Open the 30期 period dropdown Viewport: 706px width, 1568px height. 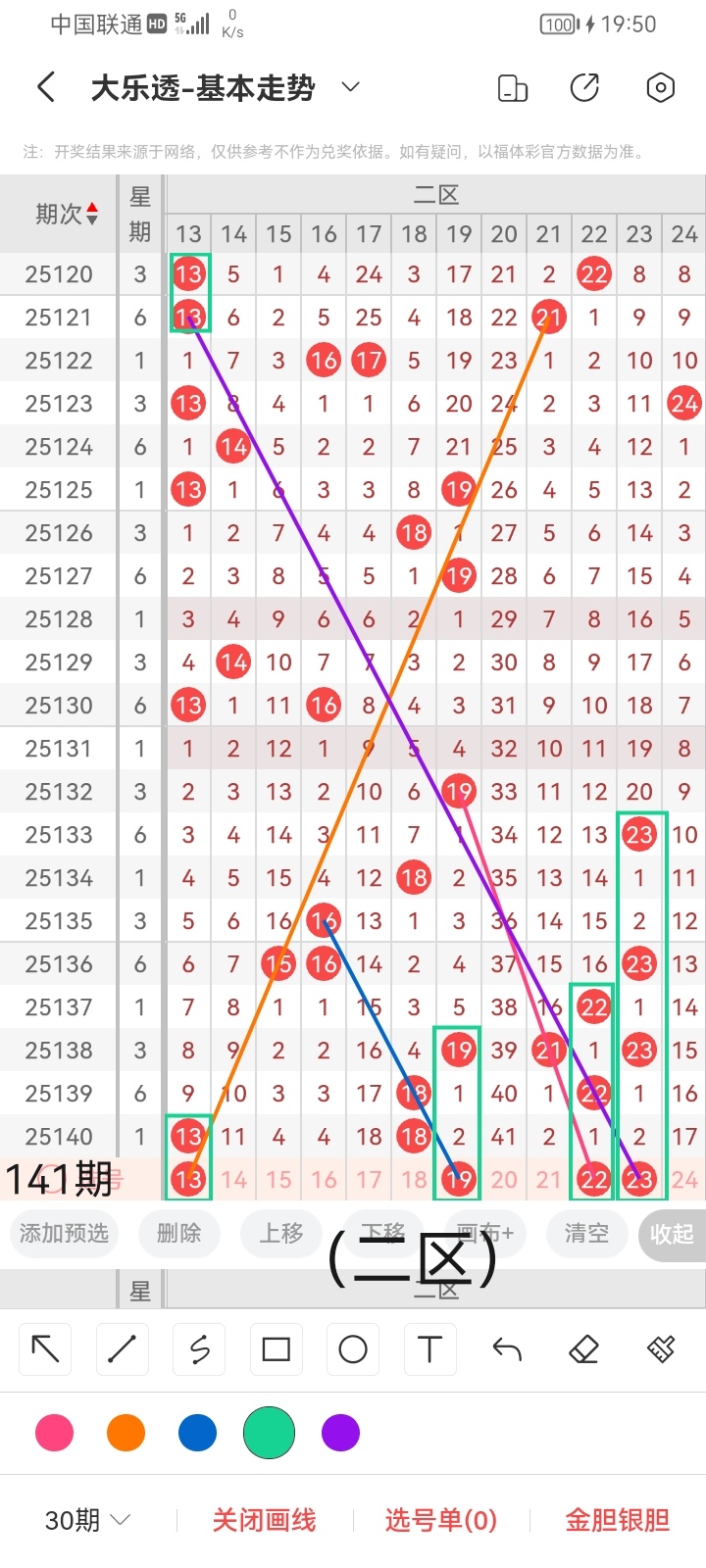[88, 1520]
